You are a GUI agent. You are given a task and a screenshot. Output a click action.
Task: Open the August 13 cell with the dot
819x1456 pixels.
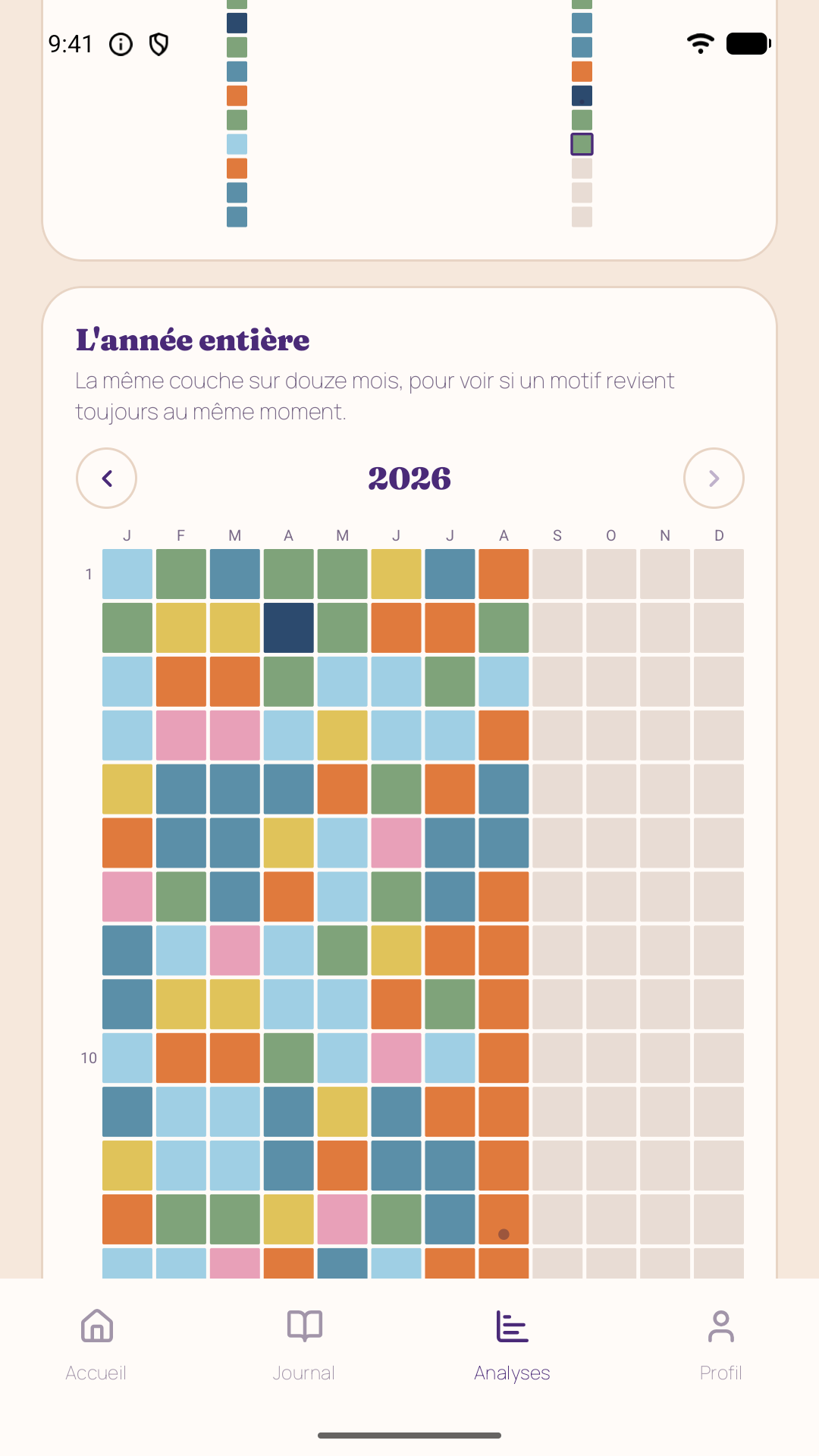(x=504, y=1219)
